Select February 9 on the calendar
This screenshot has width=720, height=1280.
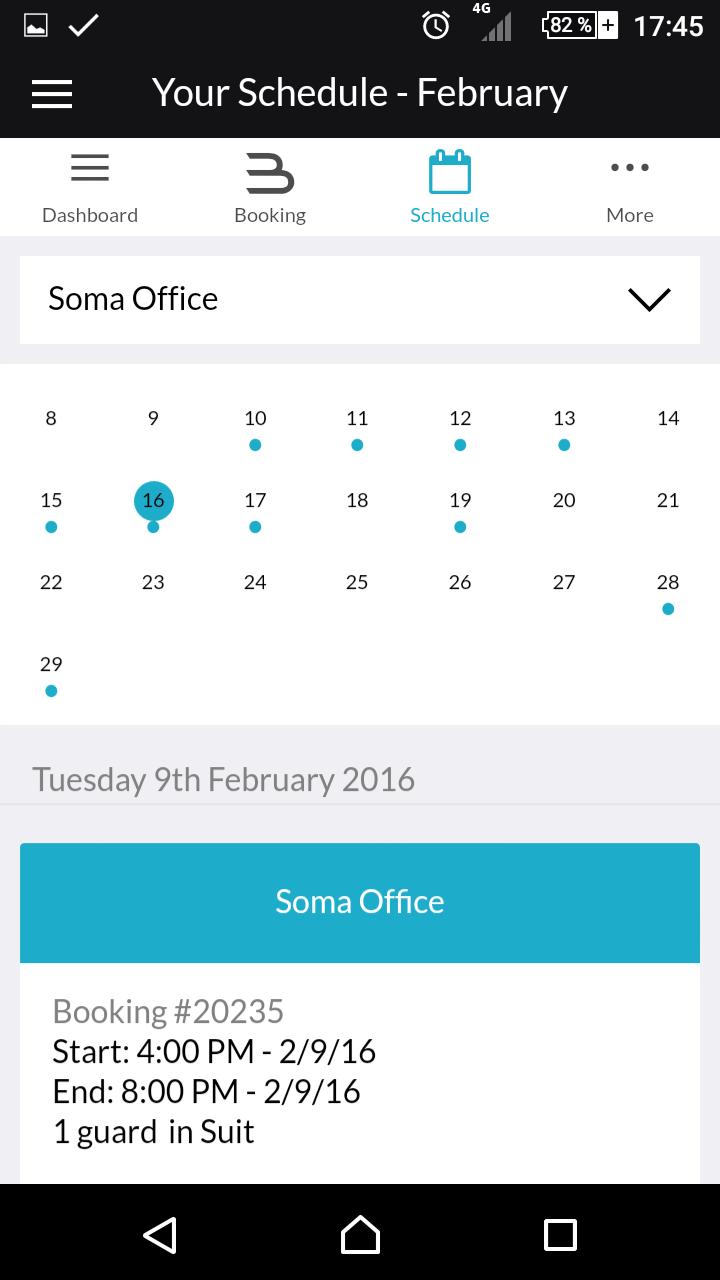click(153, 419)
